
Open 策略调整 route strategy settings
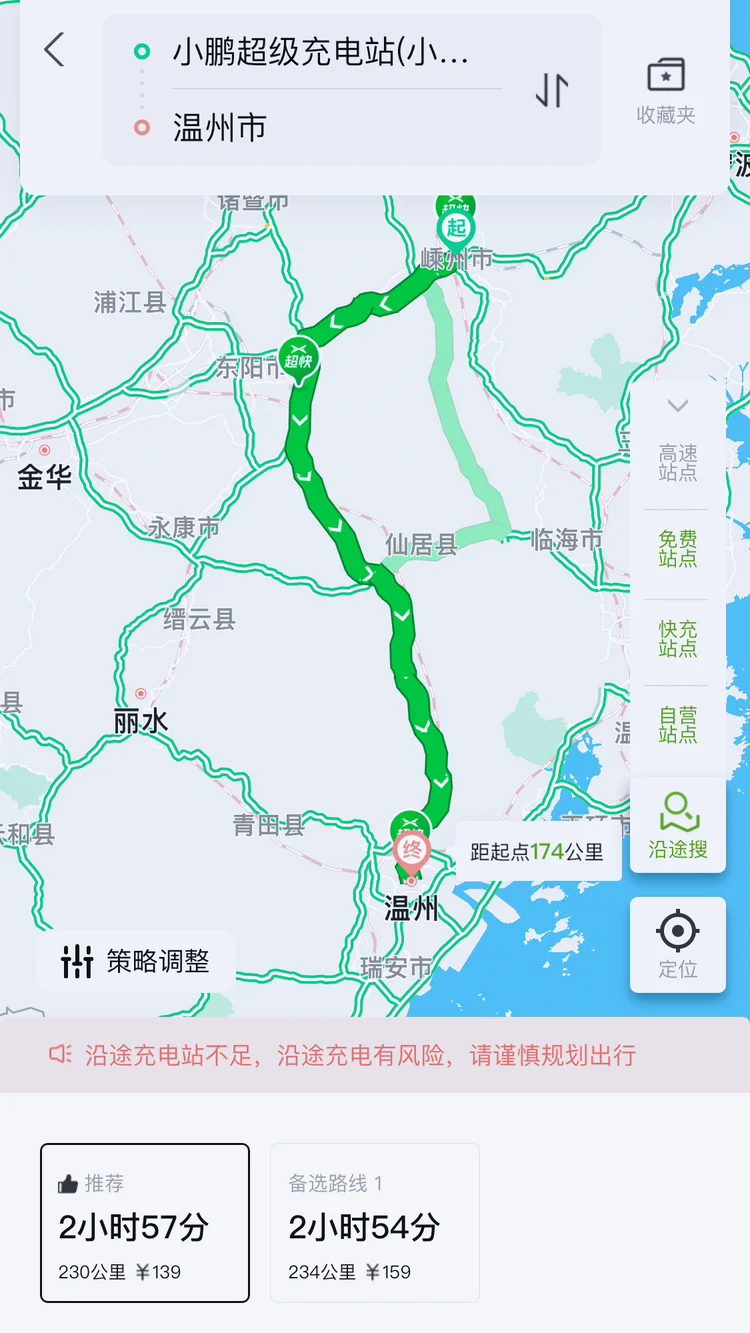136,961
